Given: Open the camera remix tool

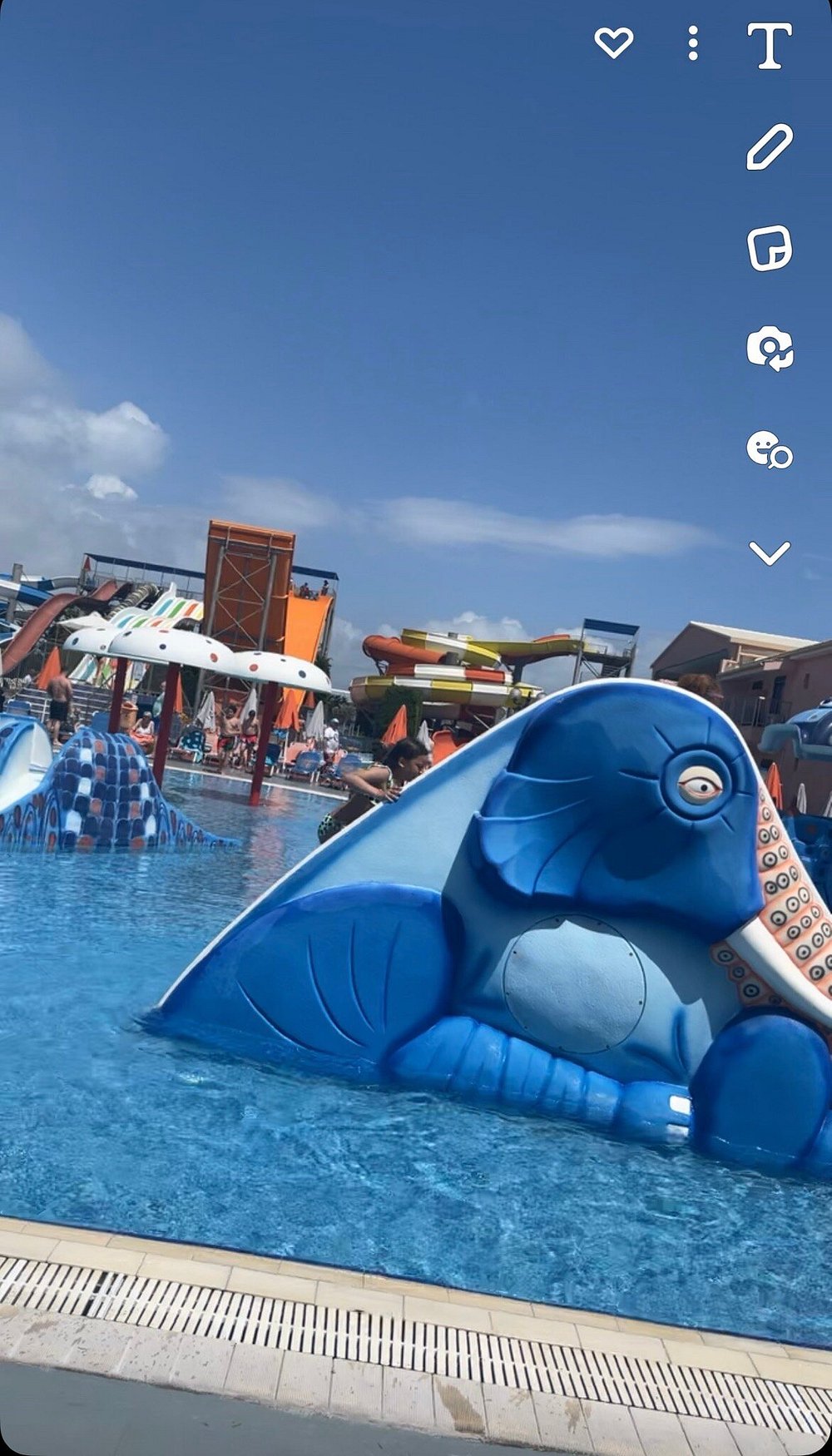Looking at the screenshot, I should coord(770,348).
